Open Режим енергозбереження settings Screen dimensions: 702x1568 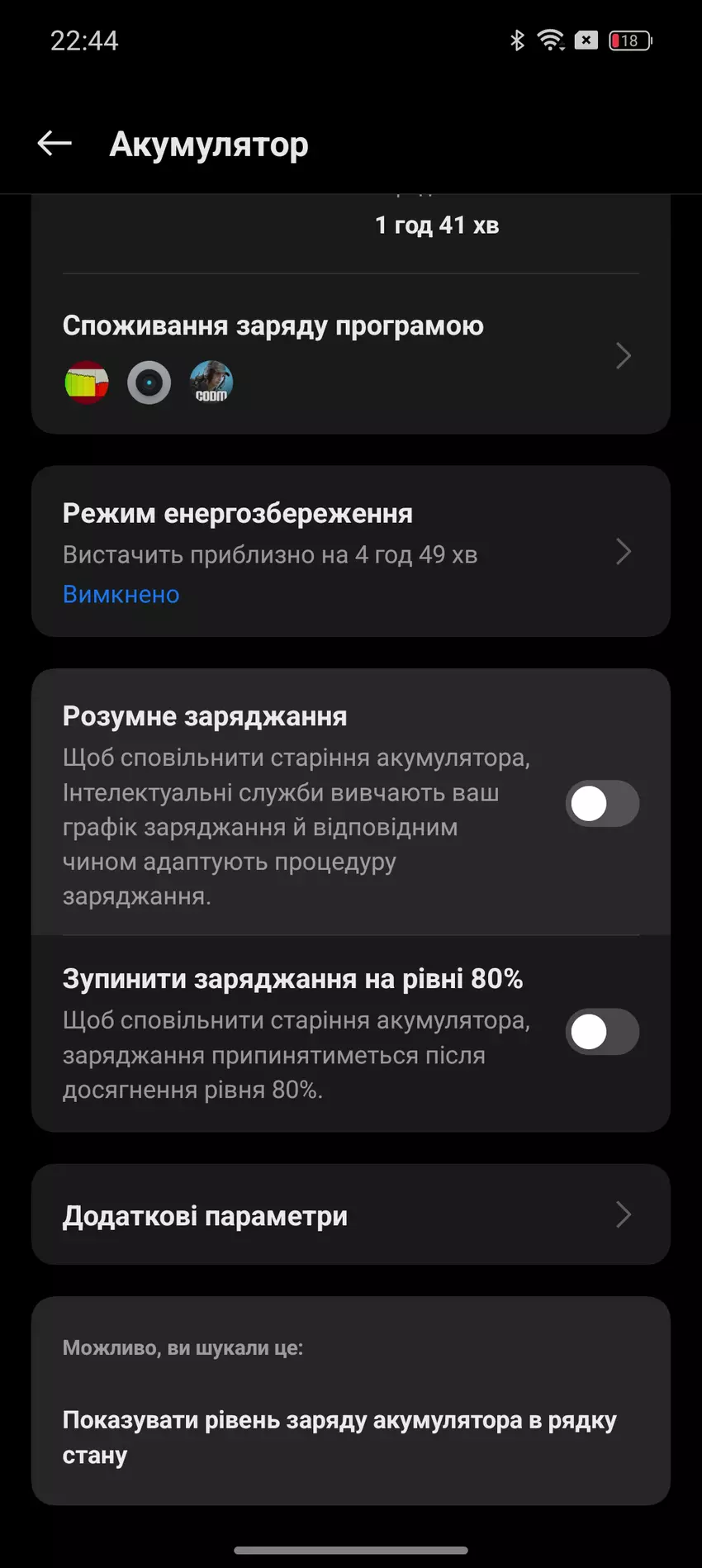coord(350,552)
